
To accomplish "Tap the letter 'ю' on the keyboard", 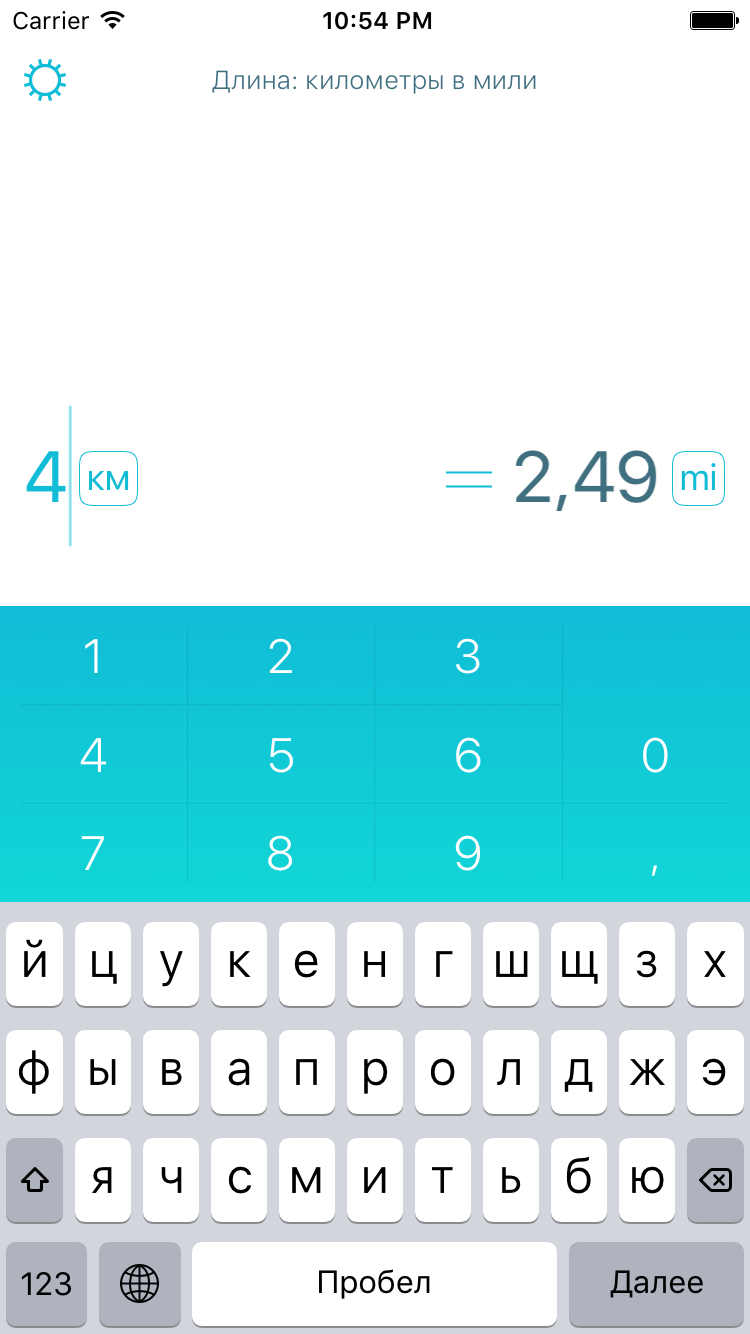I will pos(646,1180).
